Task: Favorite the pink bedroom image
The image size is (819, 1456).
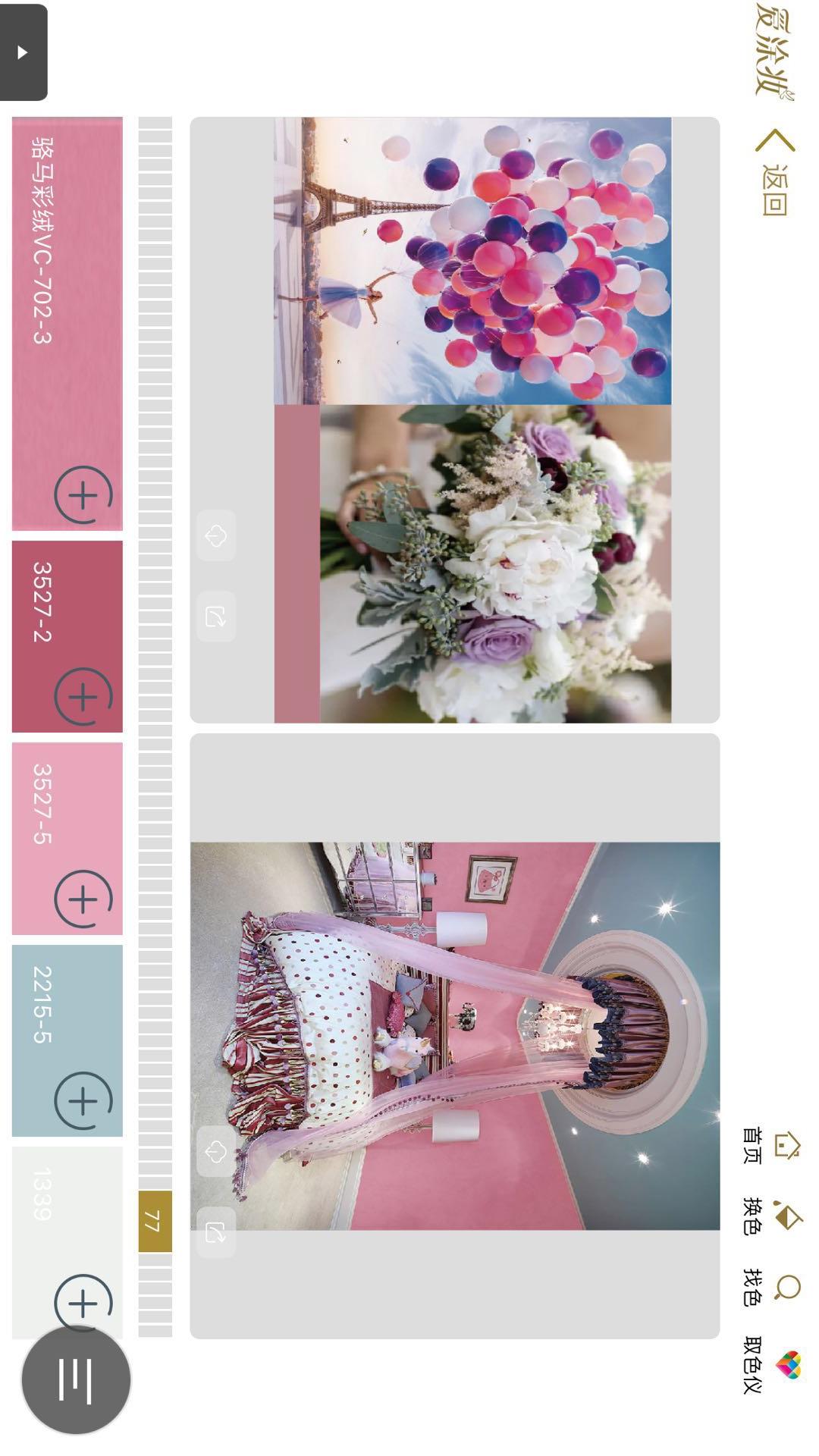Action: [x=216, y=1152]
